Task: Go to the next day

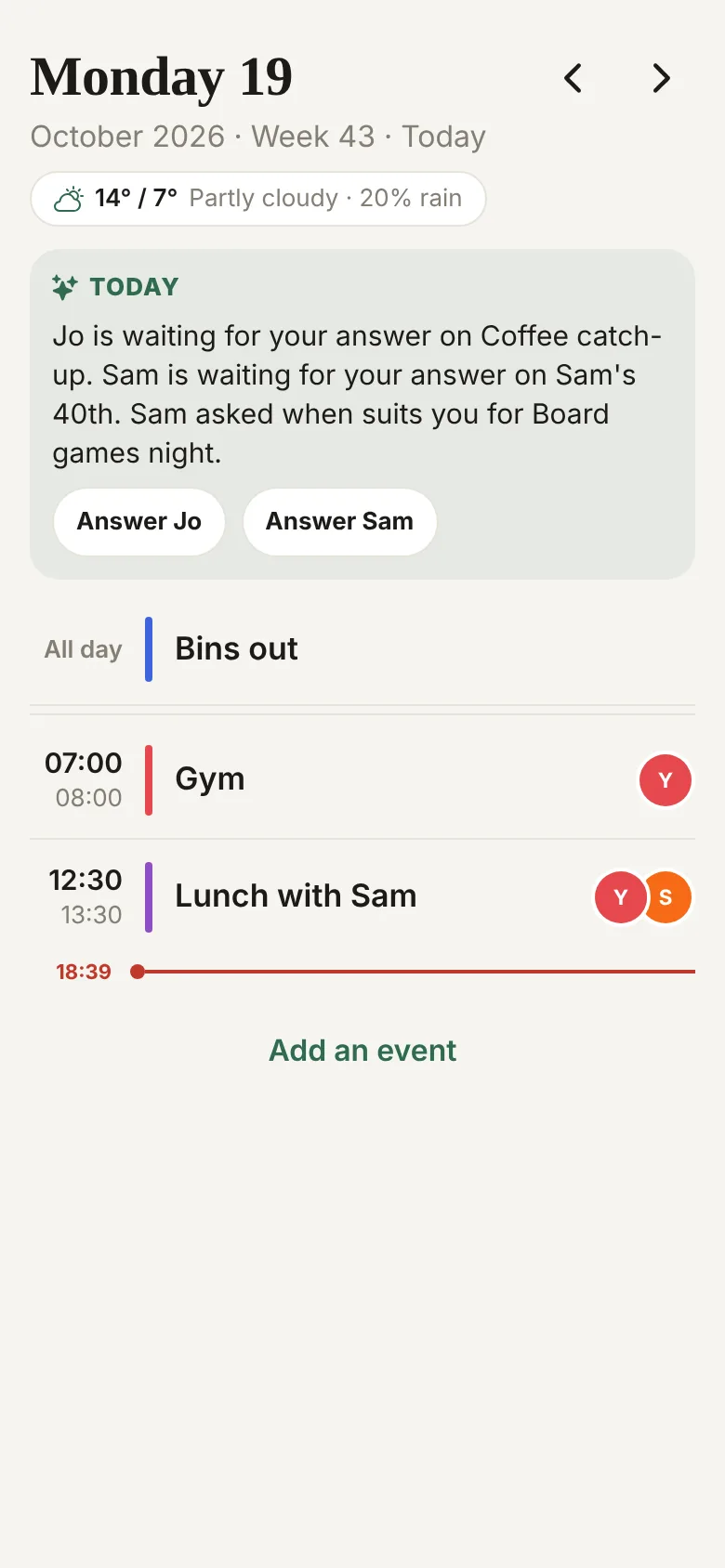Action: (x=661, y=78)
